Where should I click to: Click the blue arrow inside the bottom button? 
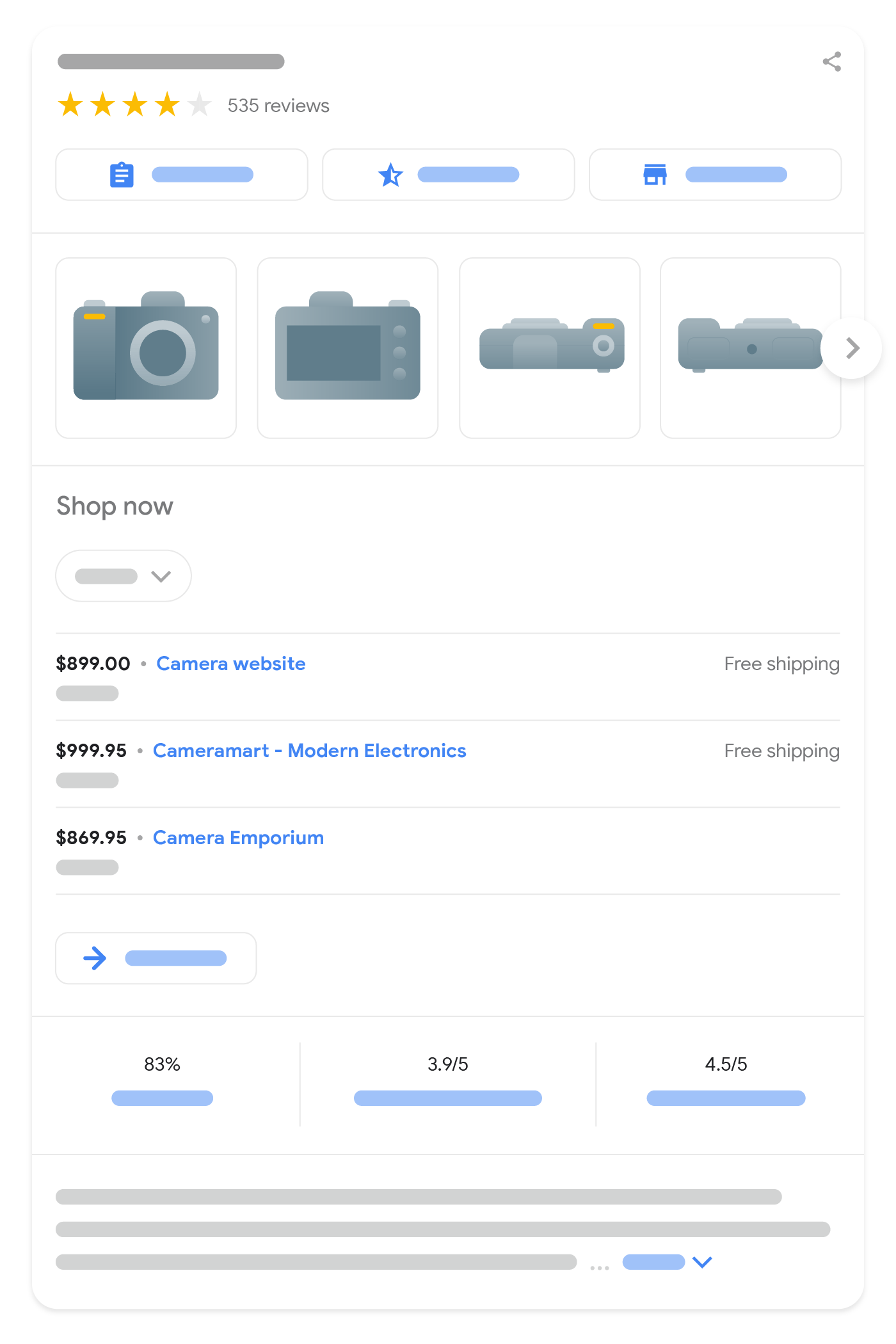(95, 957)
